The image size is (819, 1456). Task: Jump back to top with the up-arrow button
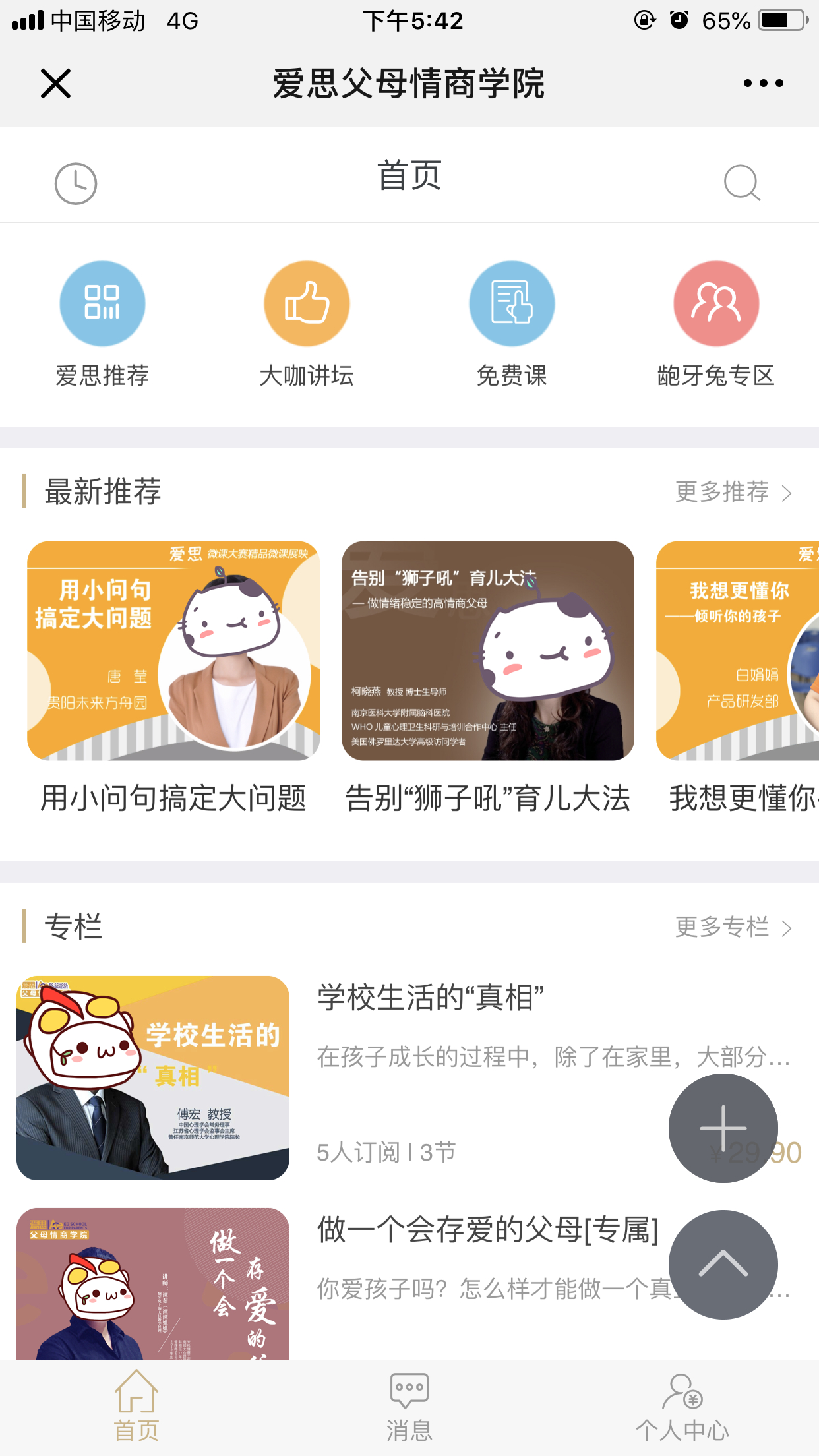tap(723, 1264)
